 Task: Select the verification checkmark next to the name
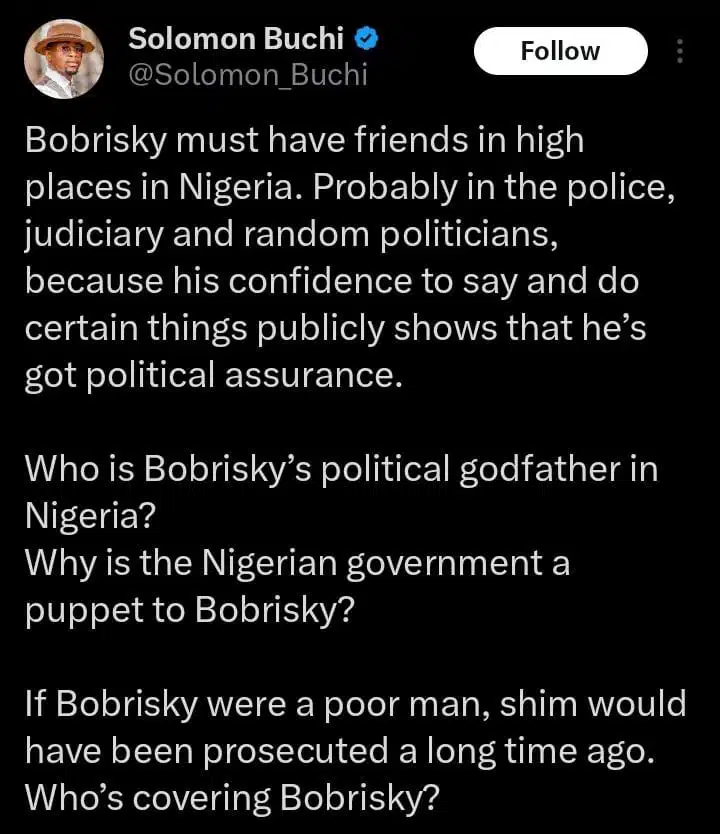(x=364, y=38)
